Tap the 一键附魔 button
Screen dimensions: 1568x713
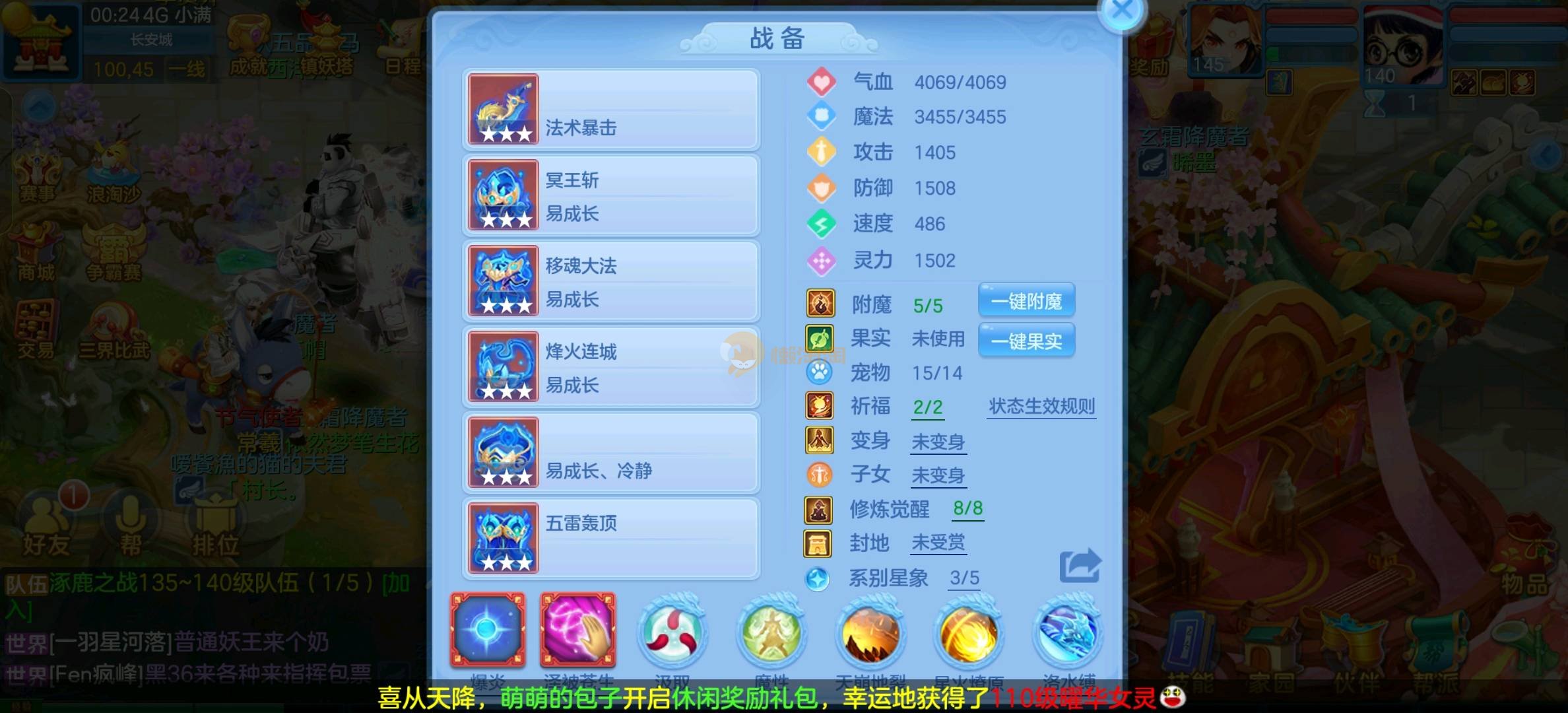tap(1026, 302)
